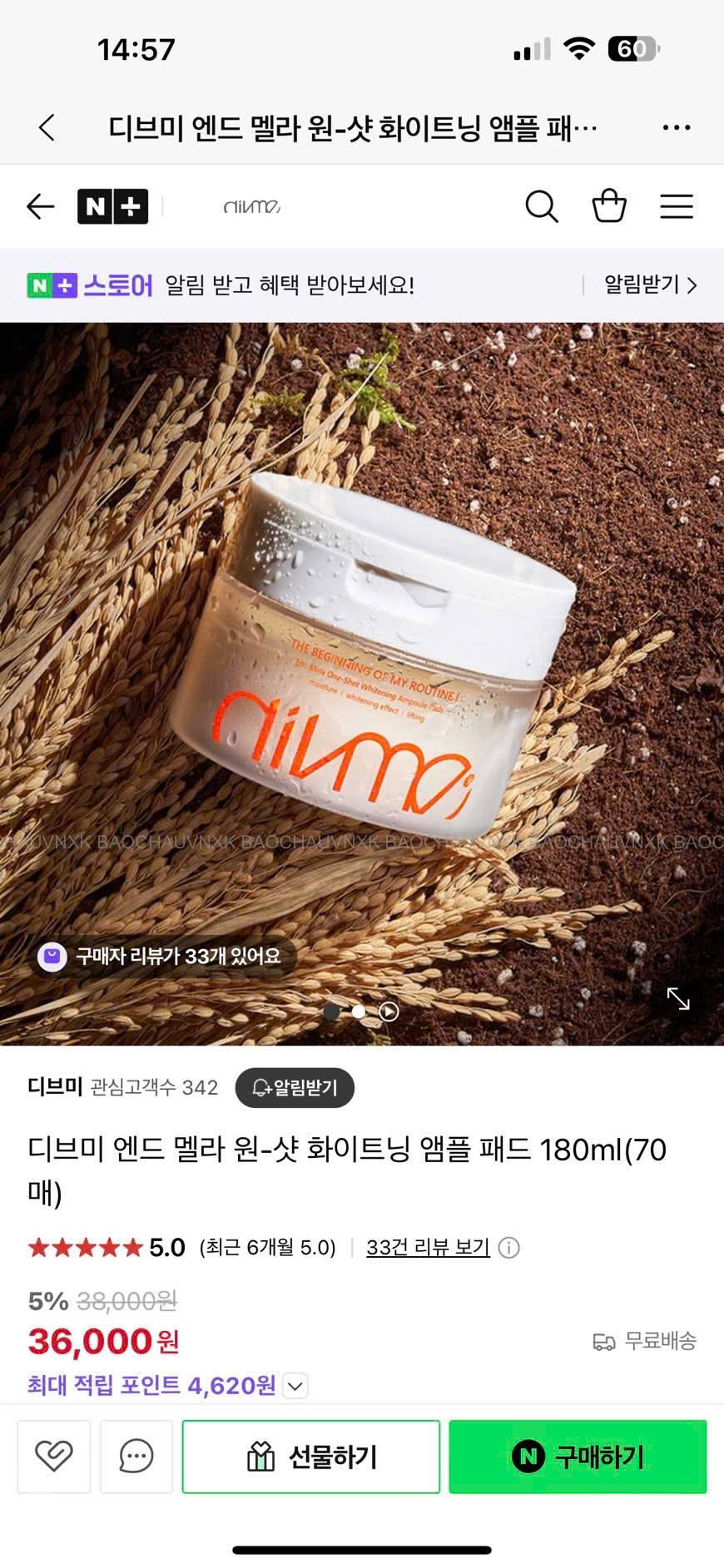
Task: Buy now with 구매하기
Action: tap(578, 1457)
